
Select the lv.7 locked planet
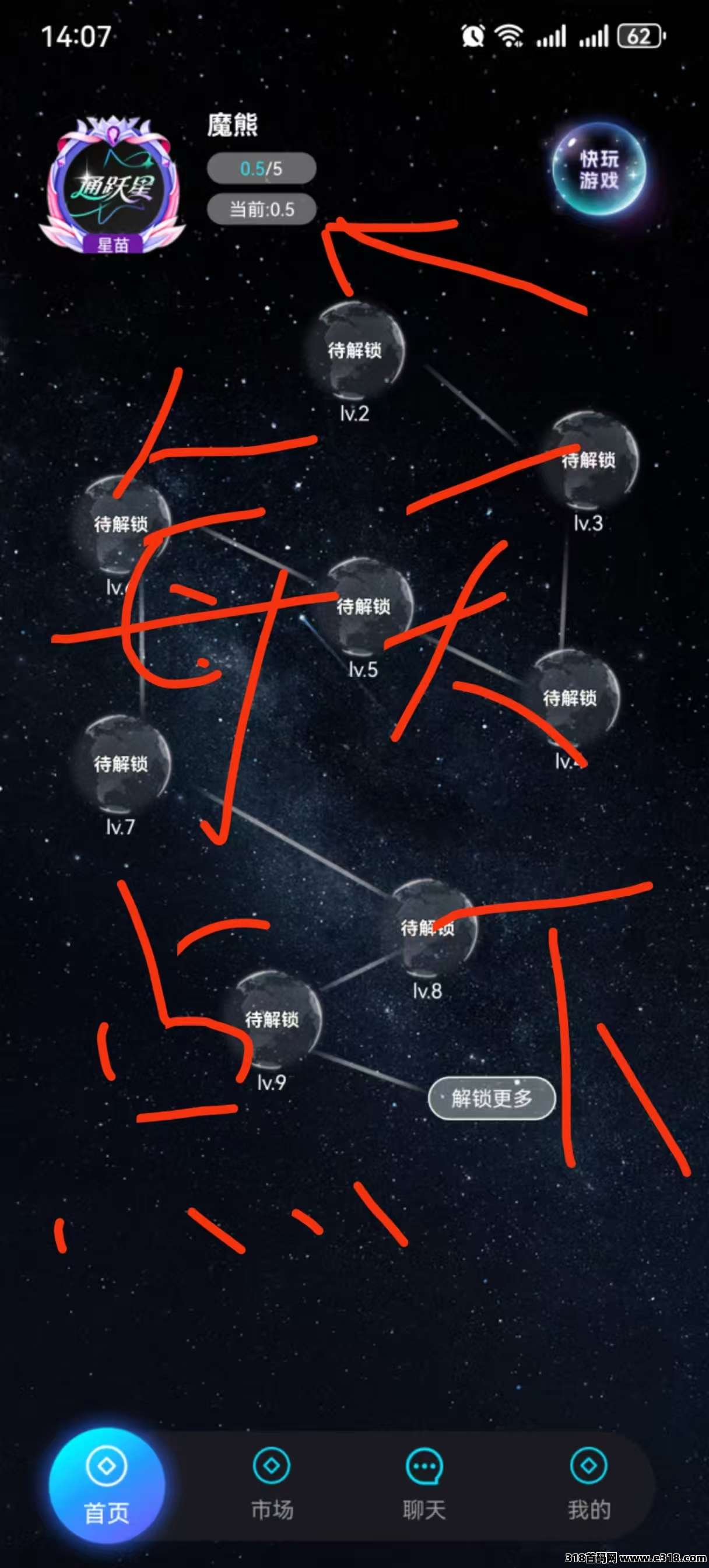coord(121,764)
